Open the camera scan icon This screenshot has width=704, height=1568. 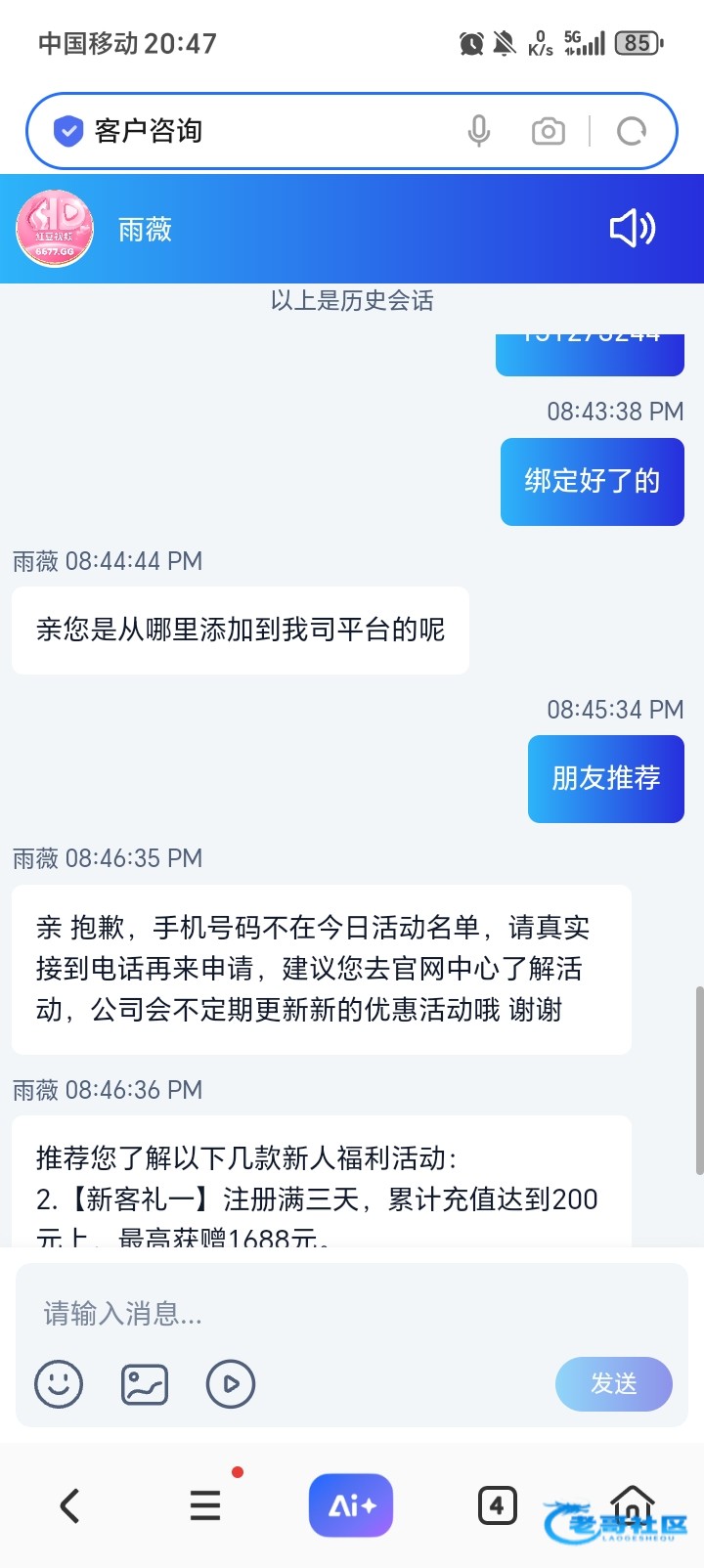[549, 131]
